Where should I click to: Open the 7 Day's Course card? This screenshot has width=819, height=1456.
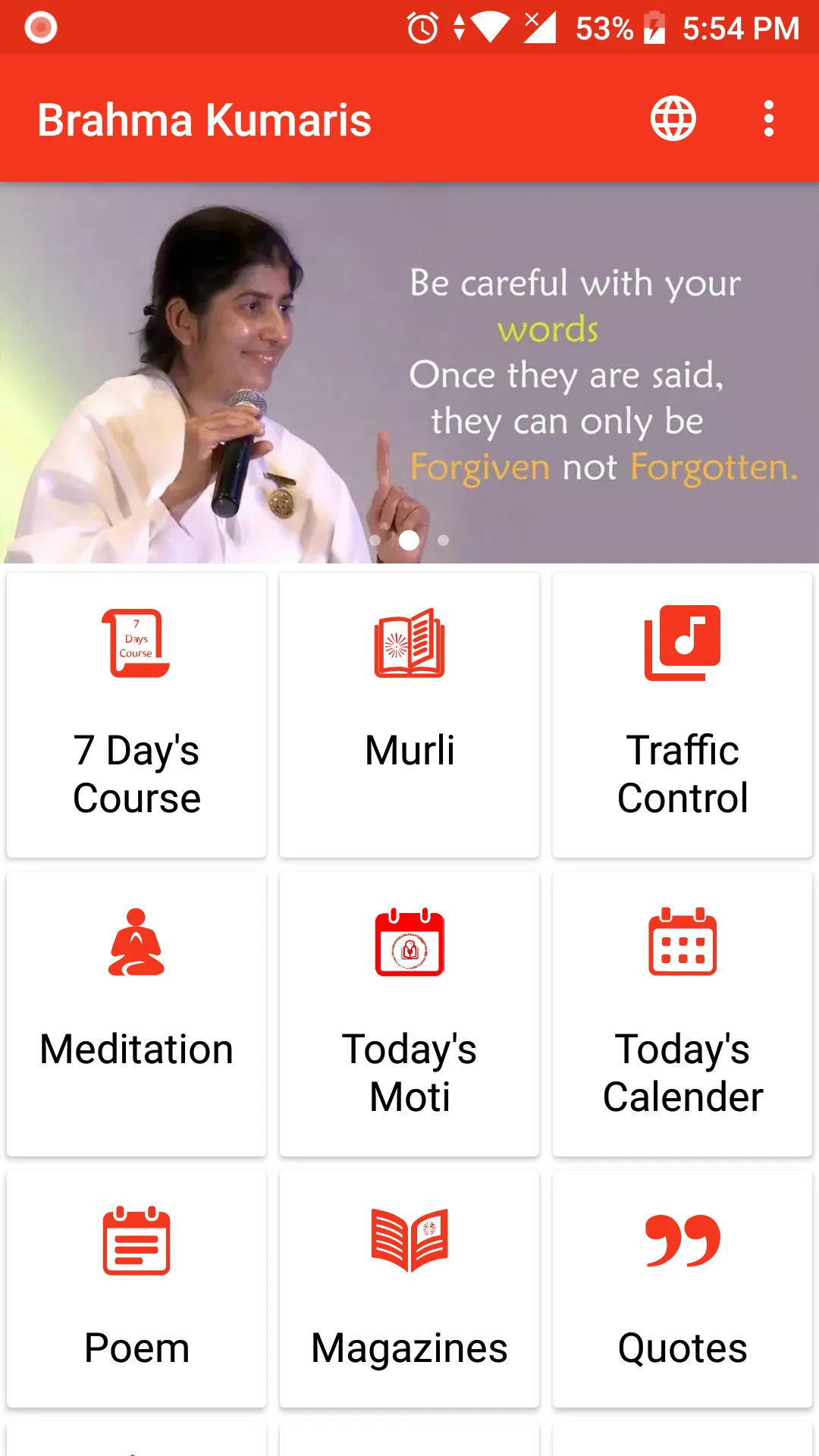coord(136,713)
